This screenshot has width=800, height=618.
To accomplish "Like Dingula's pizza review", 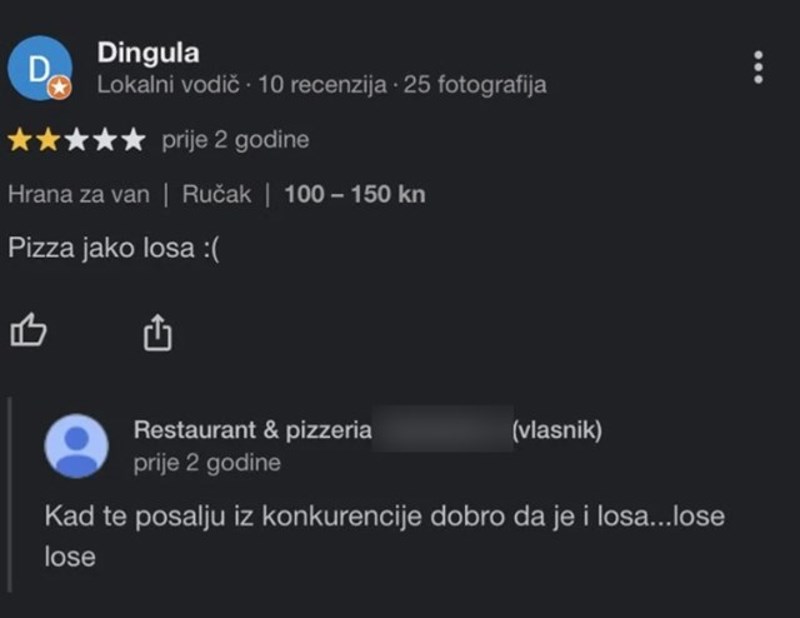I will pos(28,331).
